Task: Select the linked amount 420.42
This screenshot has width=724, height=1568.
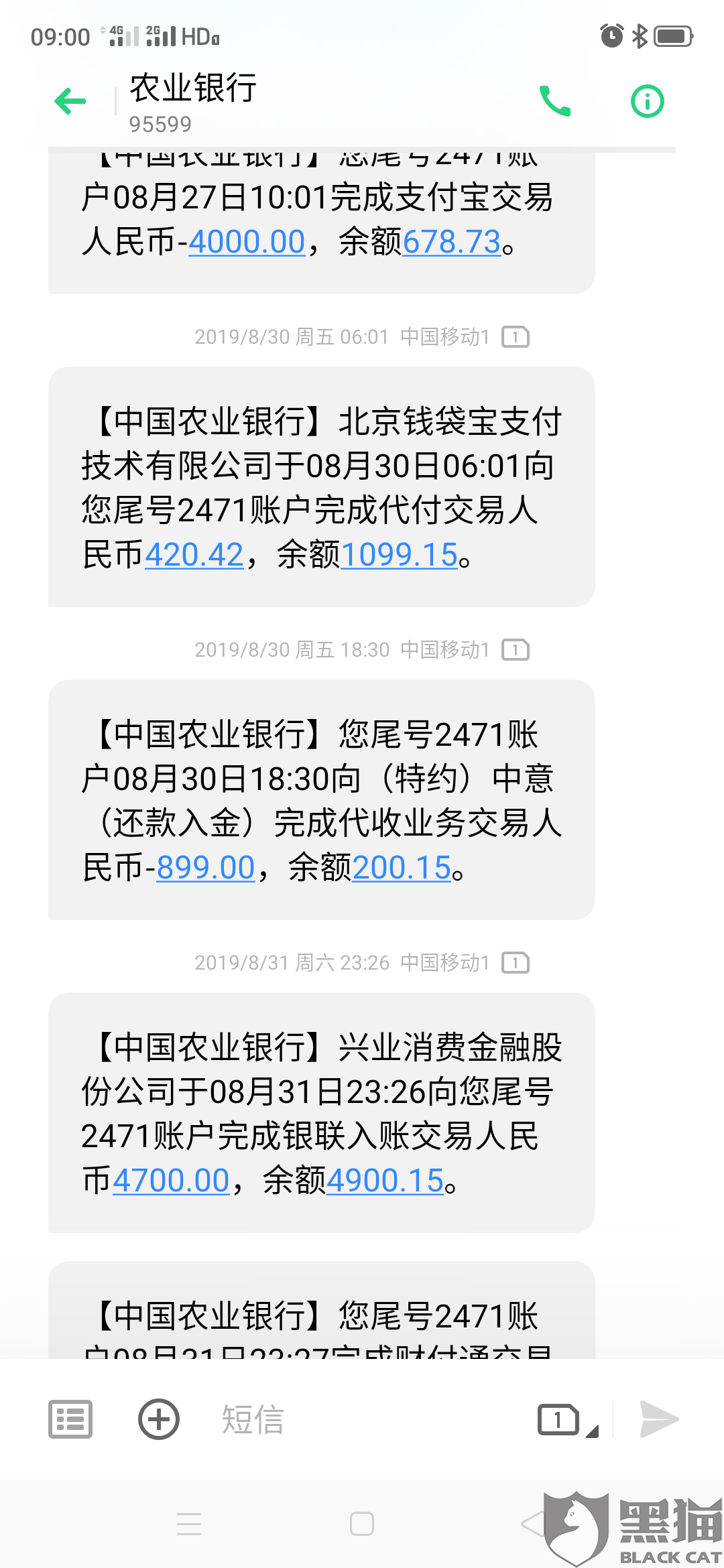Action: (x=194, y=555)
